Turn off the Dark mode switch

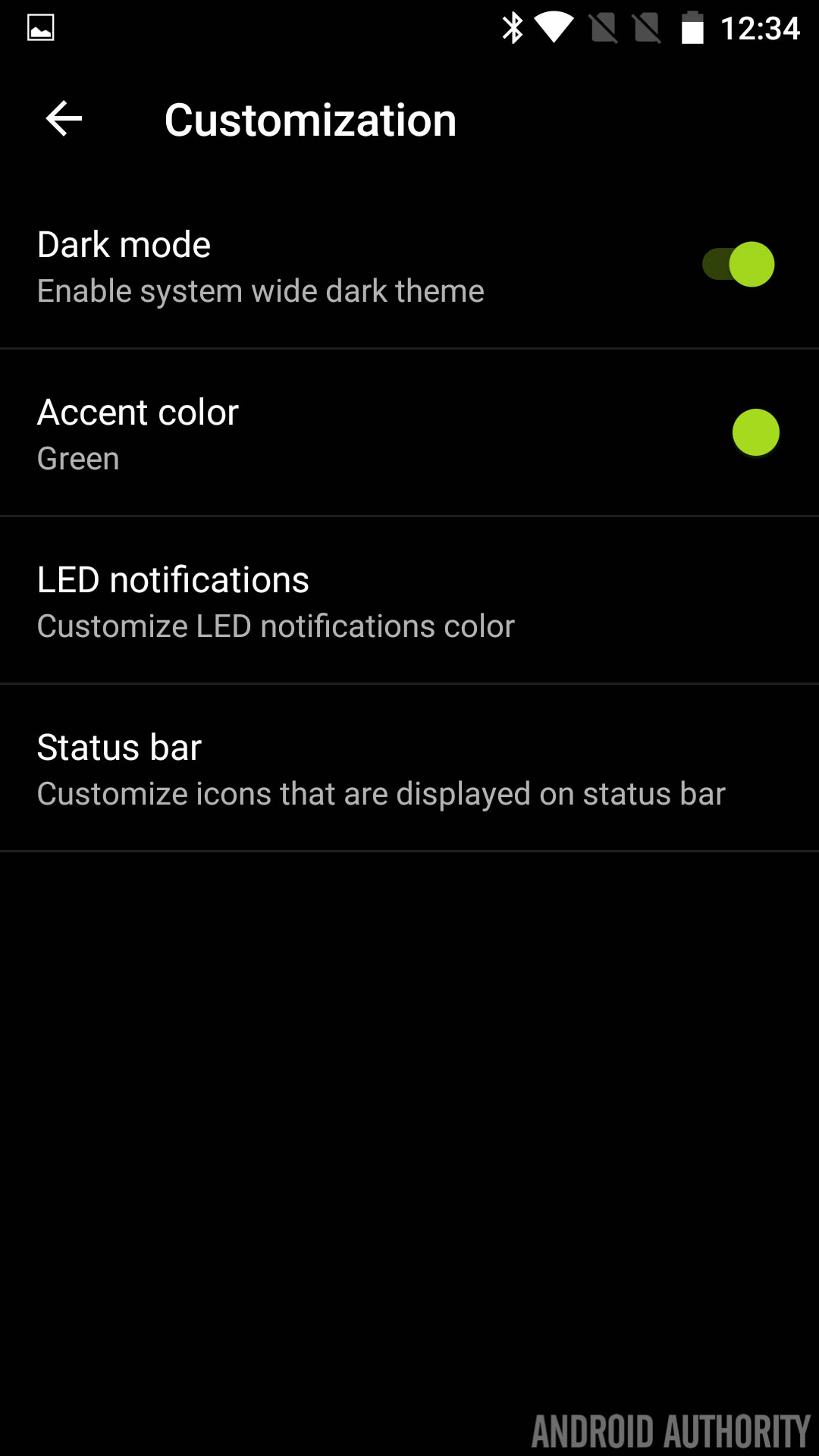pyautogui.click(x=739, y=265)
